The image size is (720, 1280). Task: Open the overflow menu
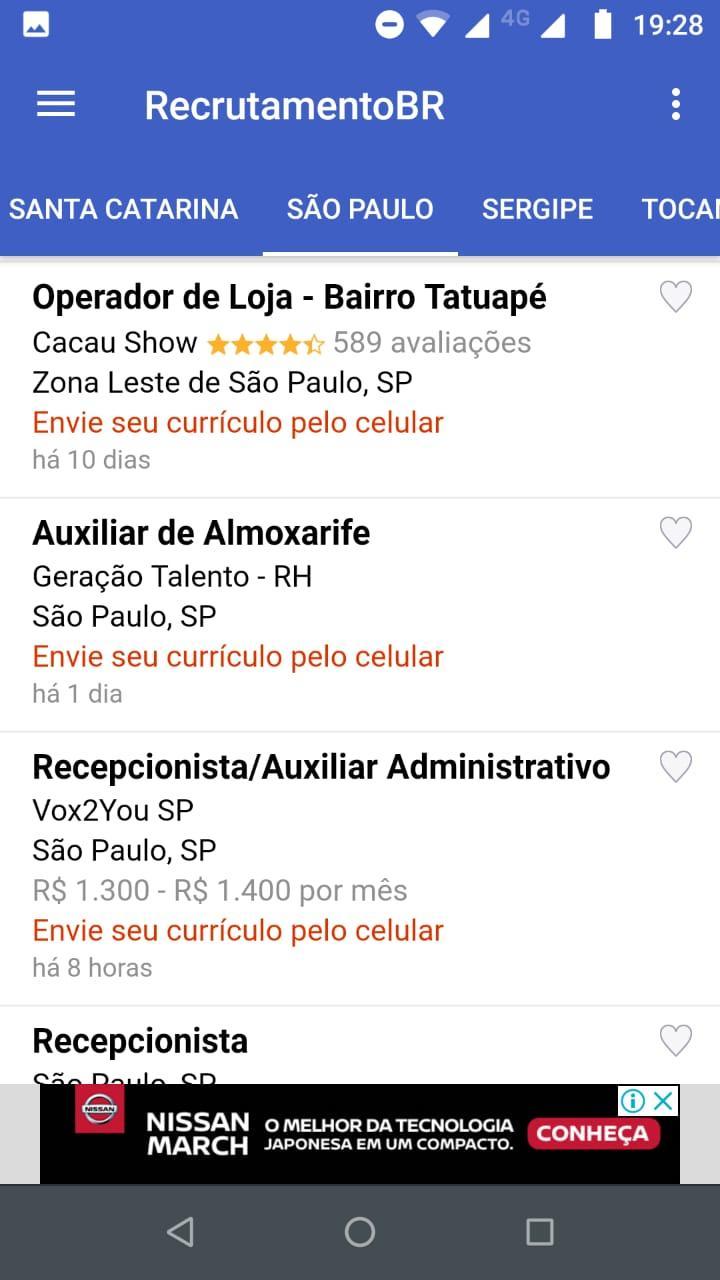pos(676,105)
